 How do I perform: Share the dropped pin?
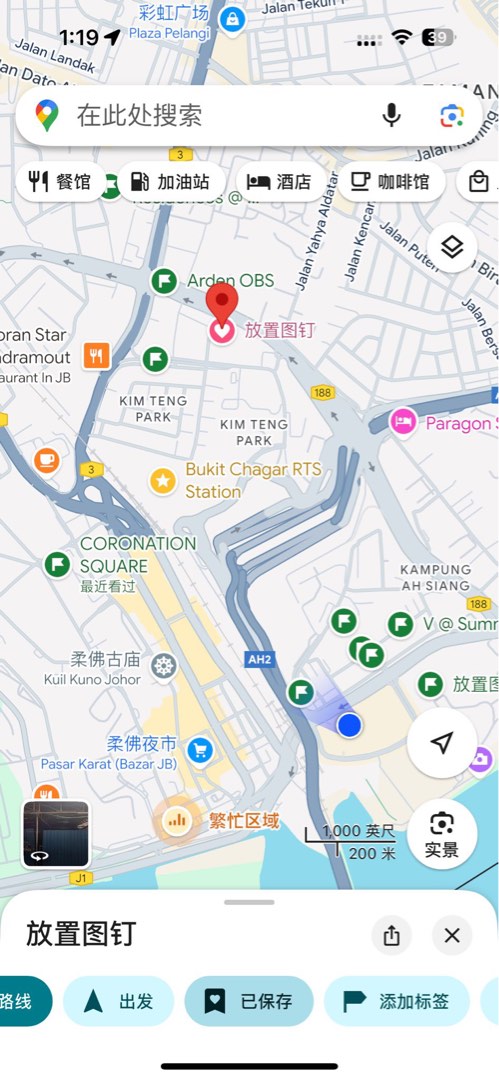(x=391, y=935)
